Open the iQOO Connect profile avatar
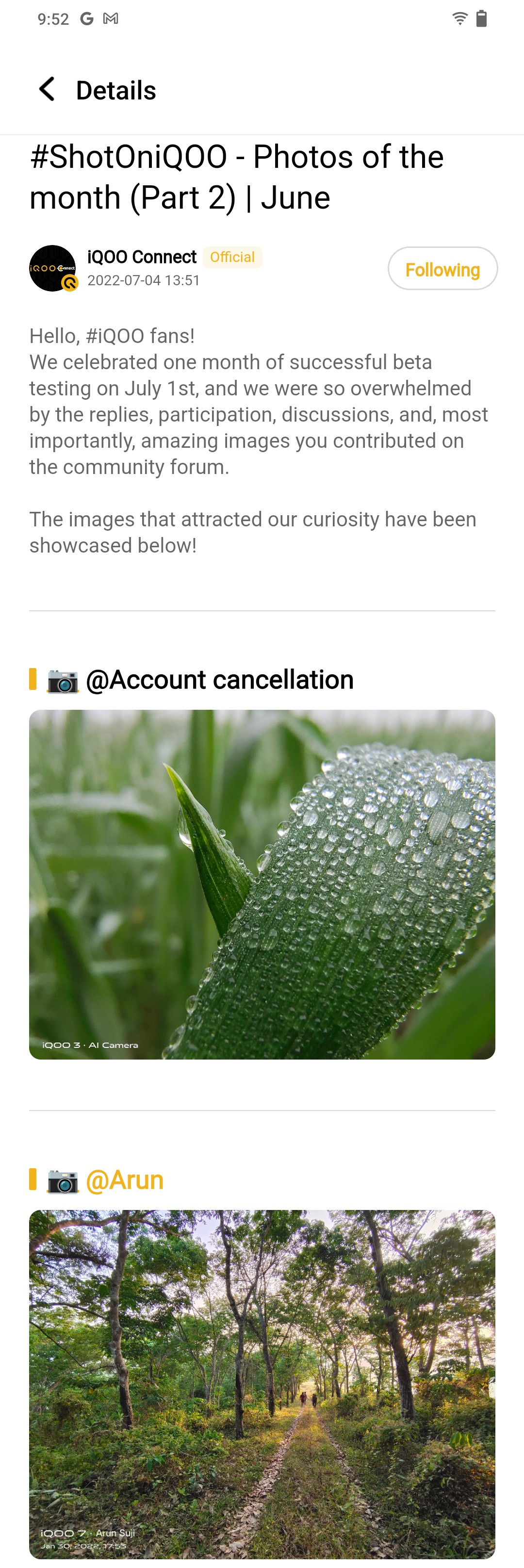Screen dimensions: 524x1568 coord(53,268)
